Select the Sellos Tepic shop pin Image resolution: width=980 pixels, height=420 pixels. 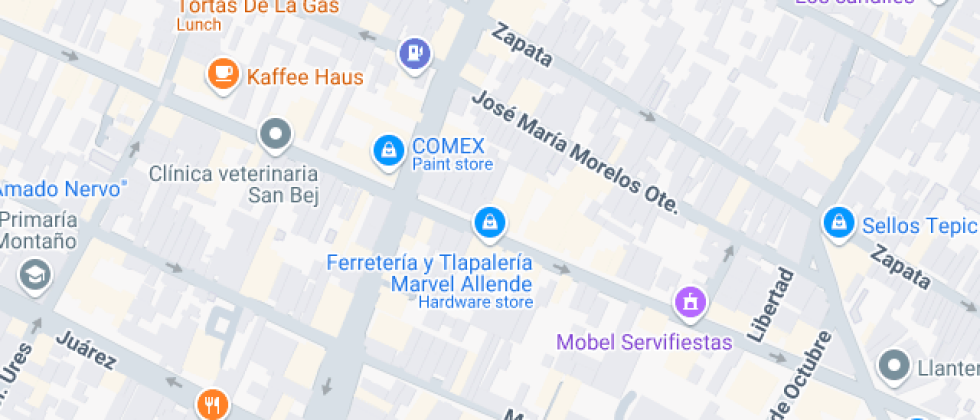[x=838, y=223]
